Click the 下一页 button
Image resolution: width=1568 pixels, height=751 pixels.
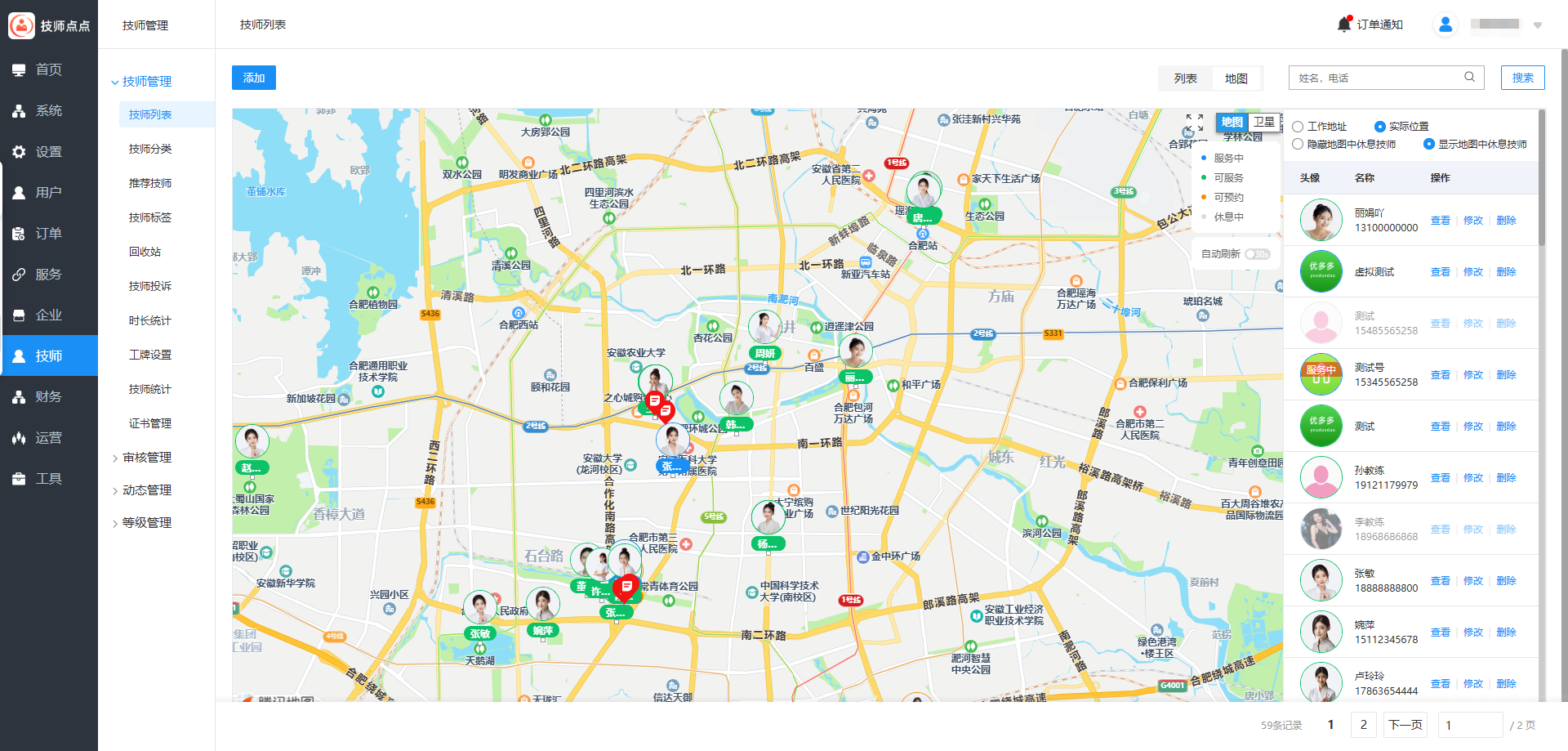pos(1405,725)
